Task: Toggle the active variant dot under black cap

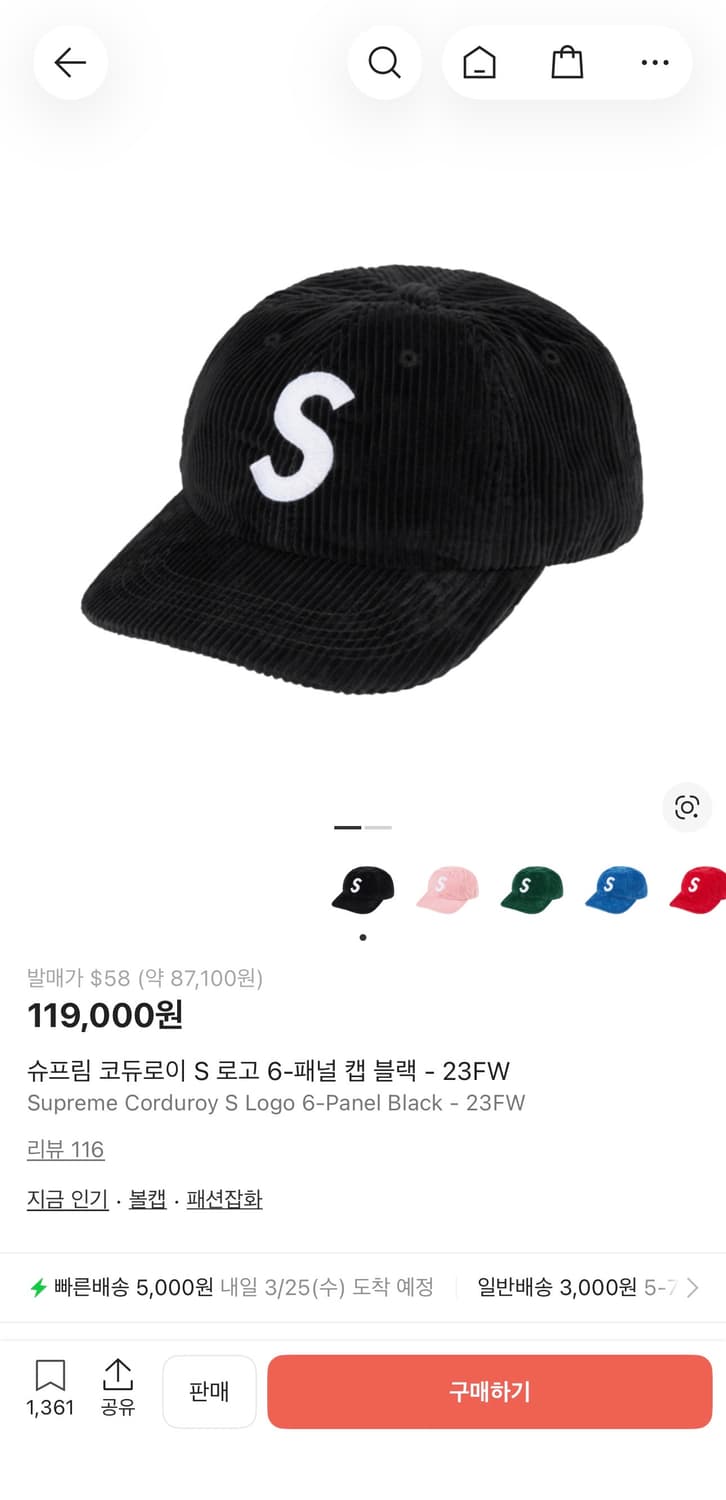Action: click(362, 935)
